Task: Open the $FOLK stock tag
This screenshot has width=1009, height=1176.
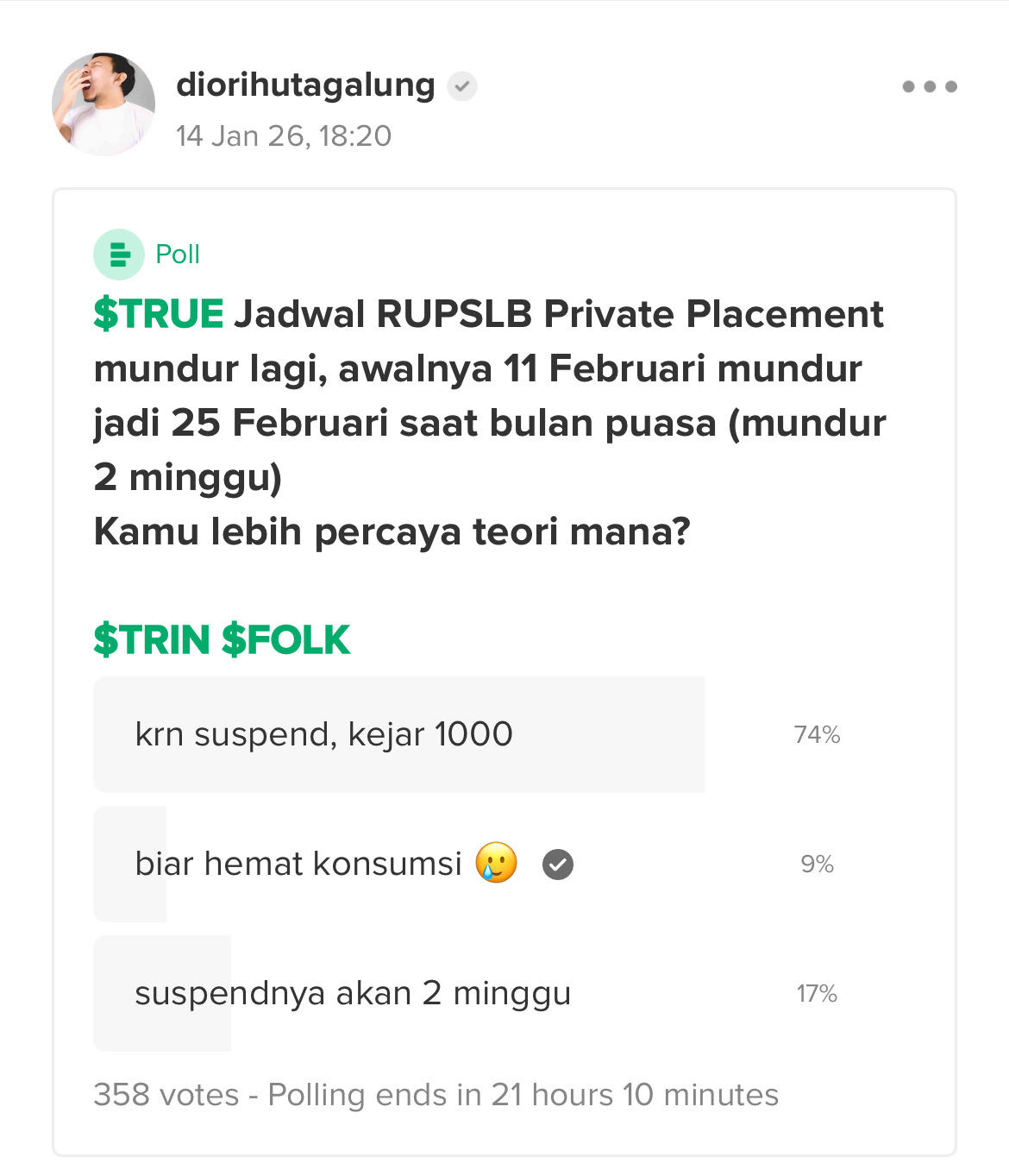Action: click(x=285, y=640)
